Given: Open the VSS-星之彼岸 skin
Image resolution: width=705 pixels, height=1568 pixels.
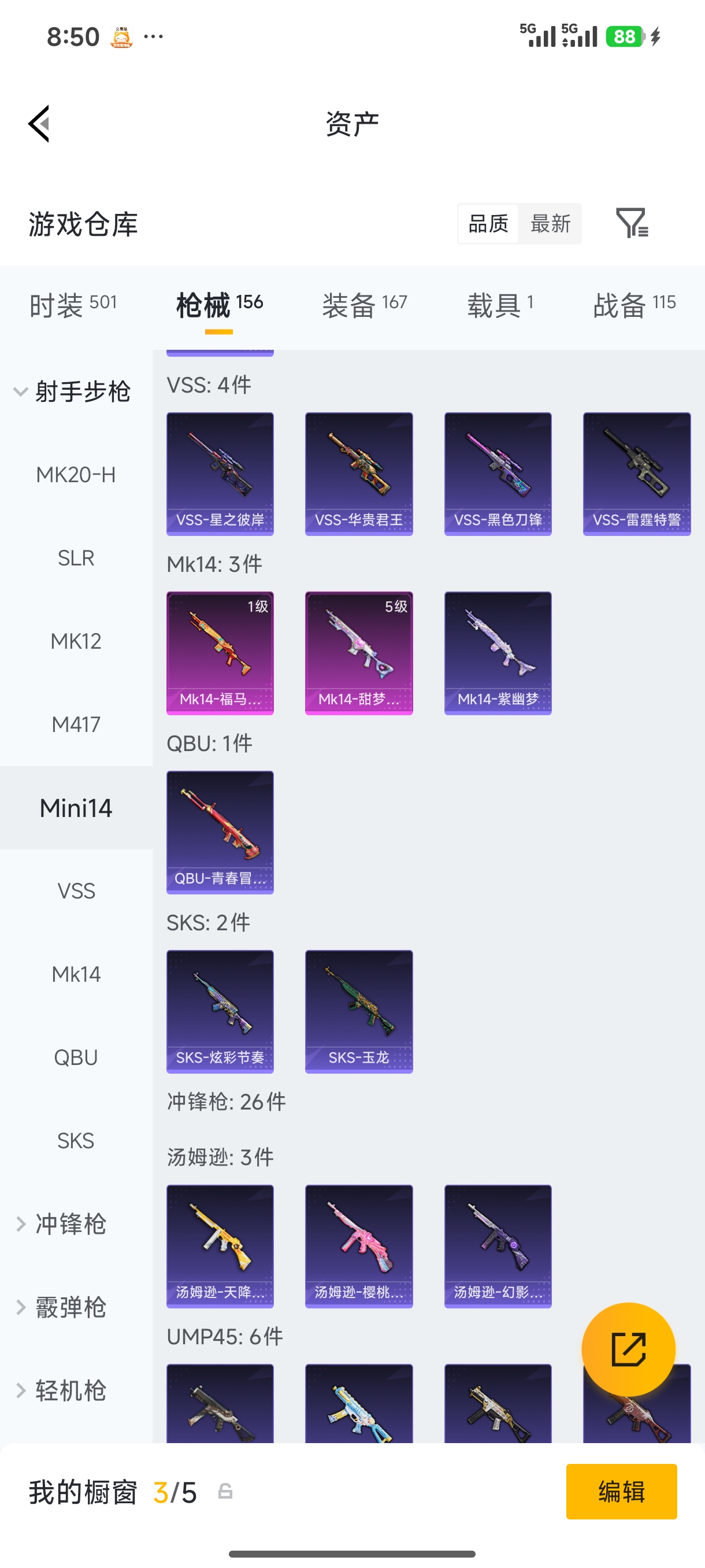Looking at the screenshot, I should tap(220, 474).
